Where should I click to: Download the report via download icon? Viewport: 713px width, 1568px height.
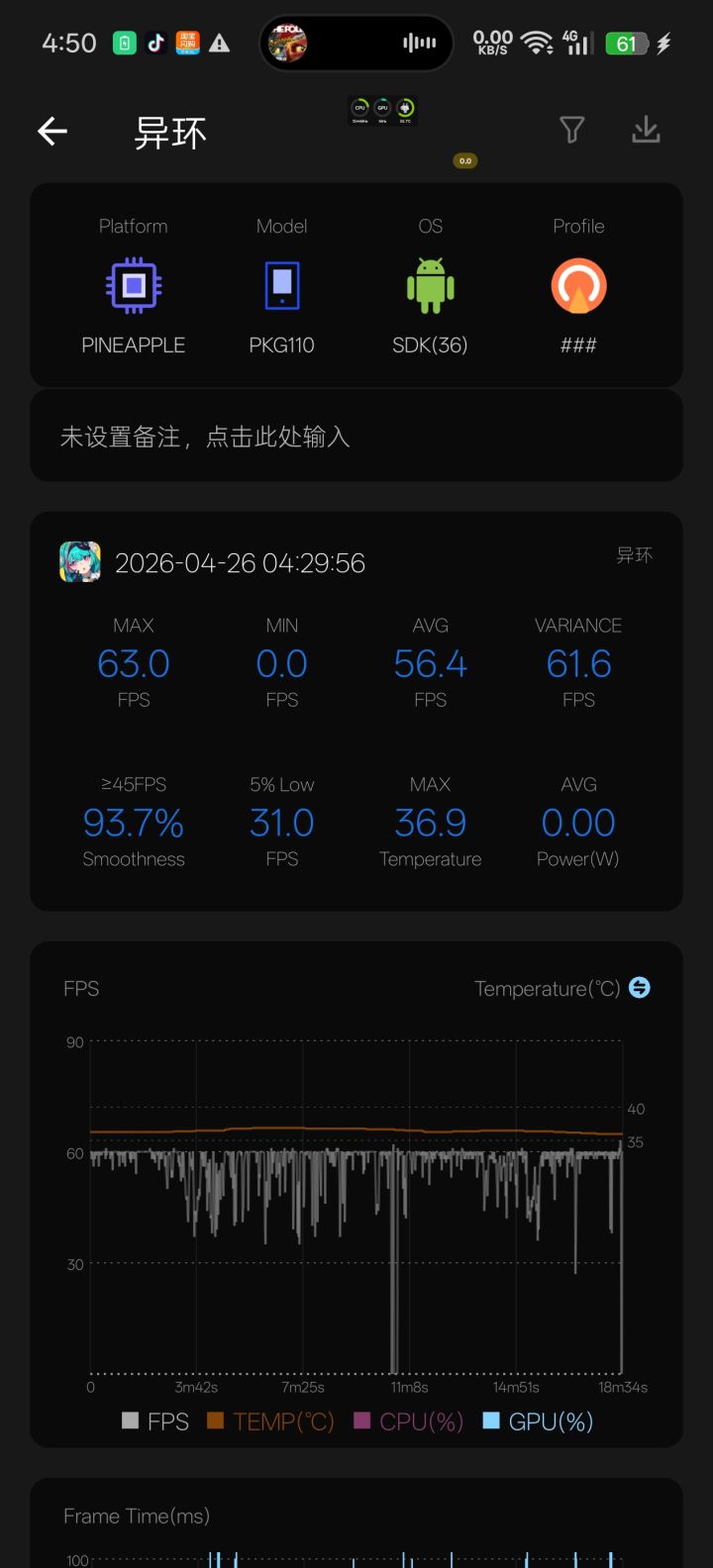coord(646,130)
